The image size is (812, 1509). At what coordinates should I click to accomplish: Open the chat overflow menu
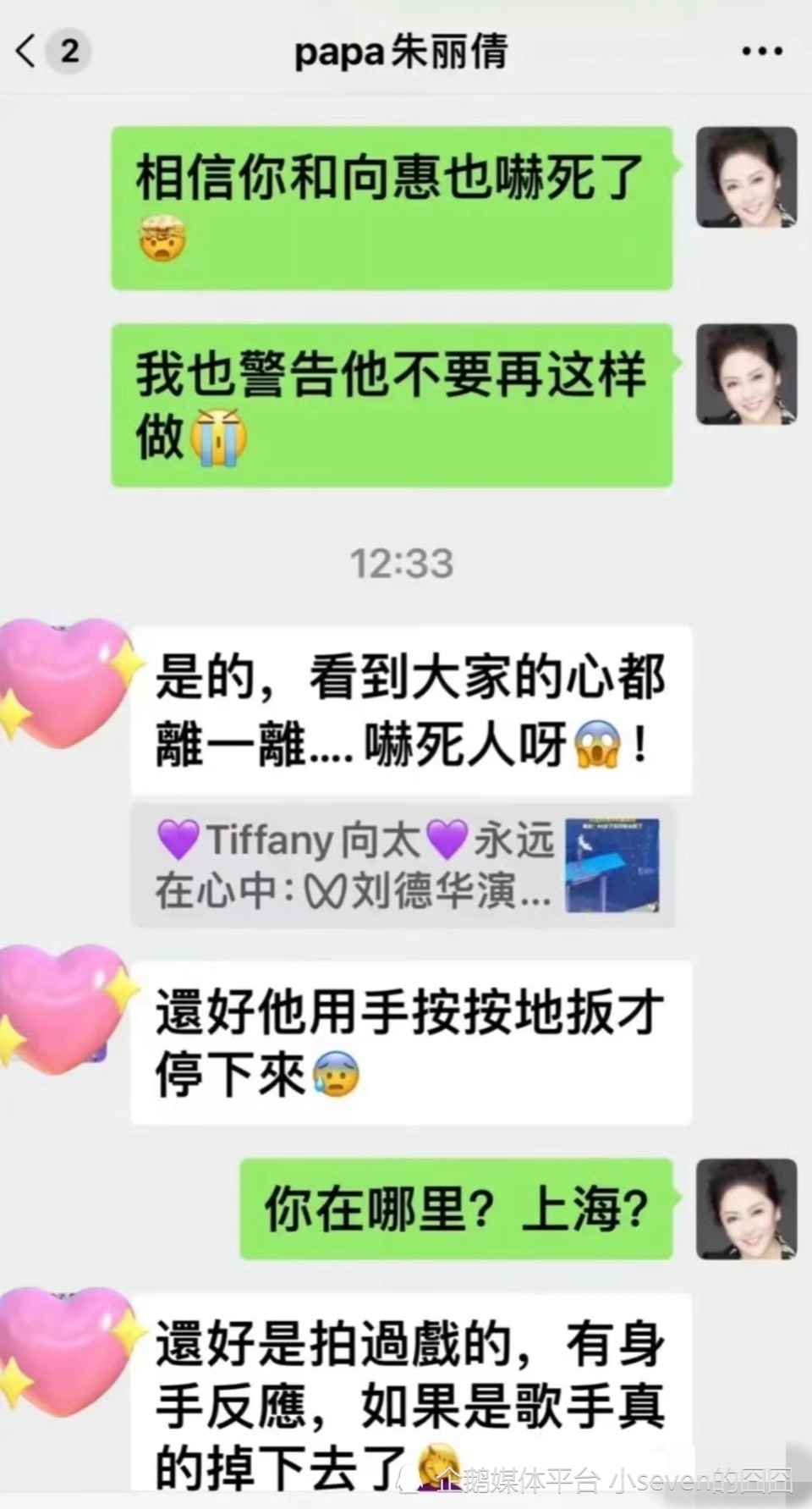(761, 52)
